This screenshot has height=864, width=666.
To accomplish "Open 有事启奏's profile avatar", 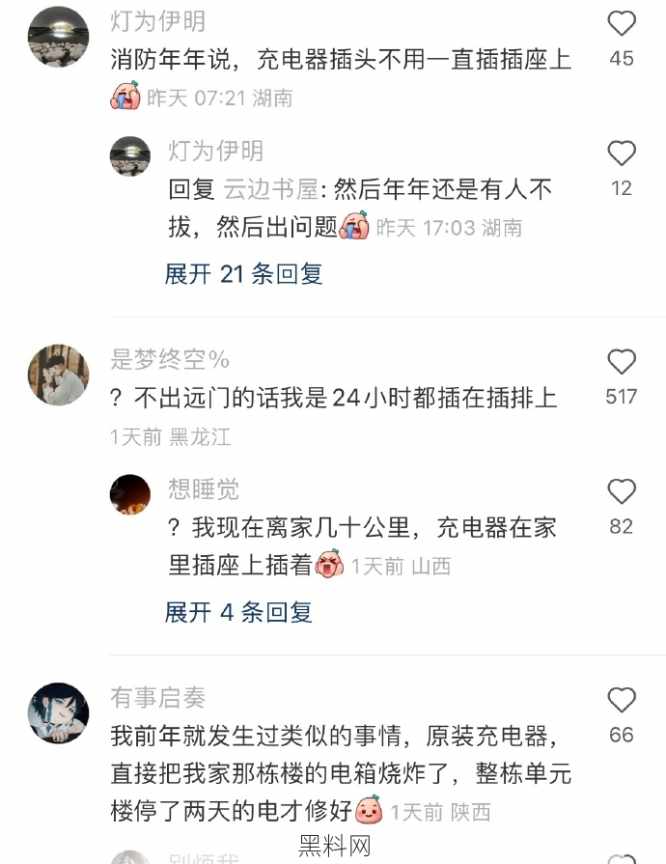I will [x=58, y=712].
